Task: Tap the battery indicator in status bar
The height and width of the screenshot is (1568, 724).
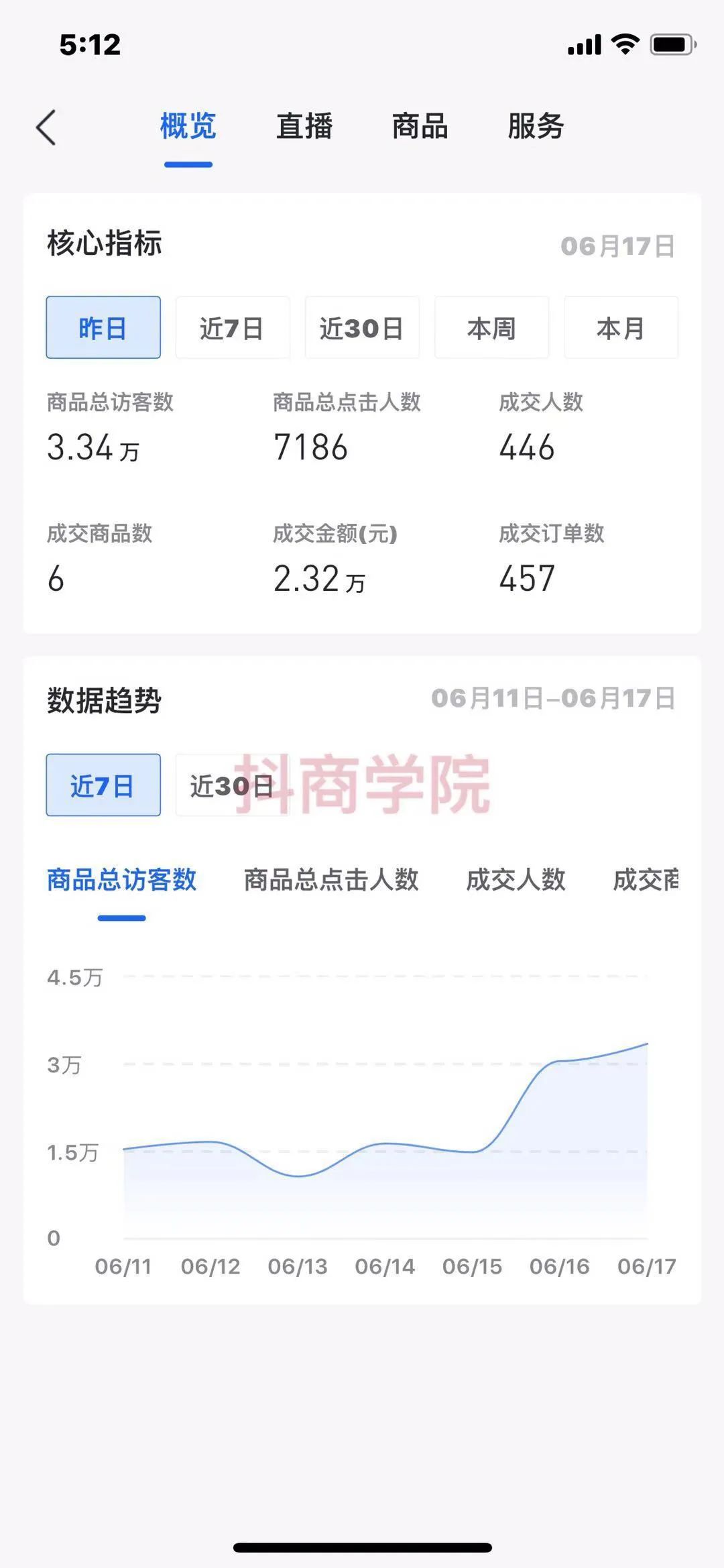Action: (x=672, y=44)
